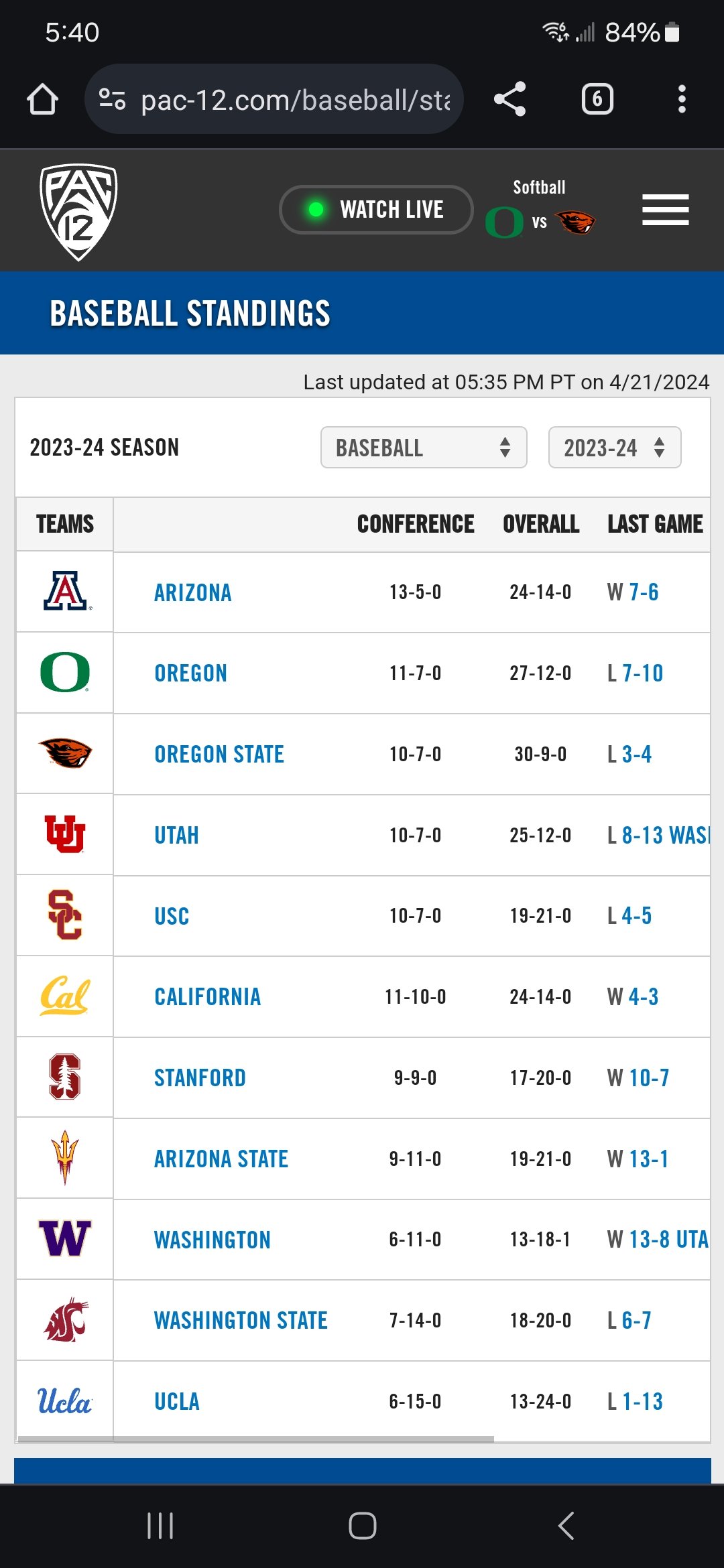Open the browser overflow menu
Screen dimensions: 724x1568
682,99
